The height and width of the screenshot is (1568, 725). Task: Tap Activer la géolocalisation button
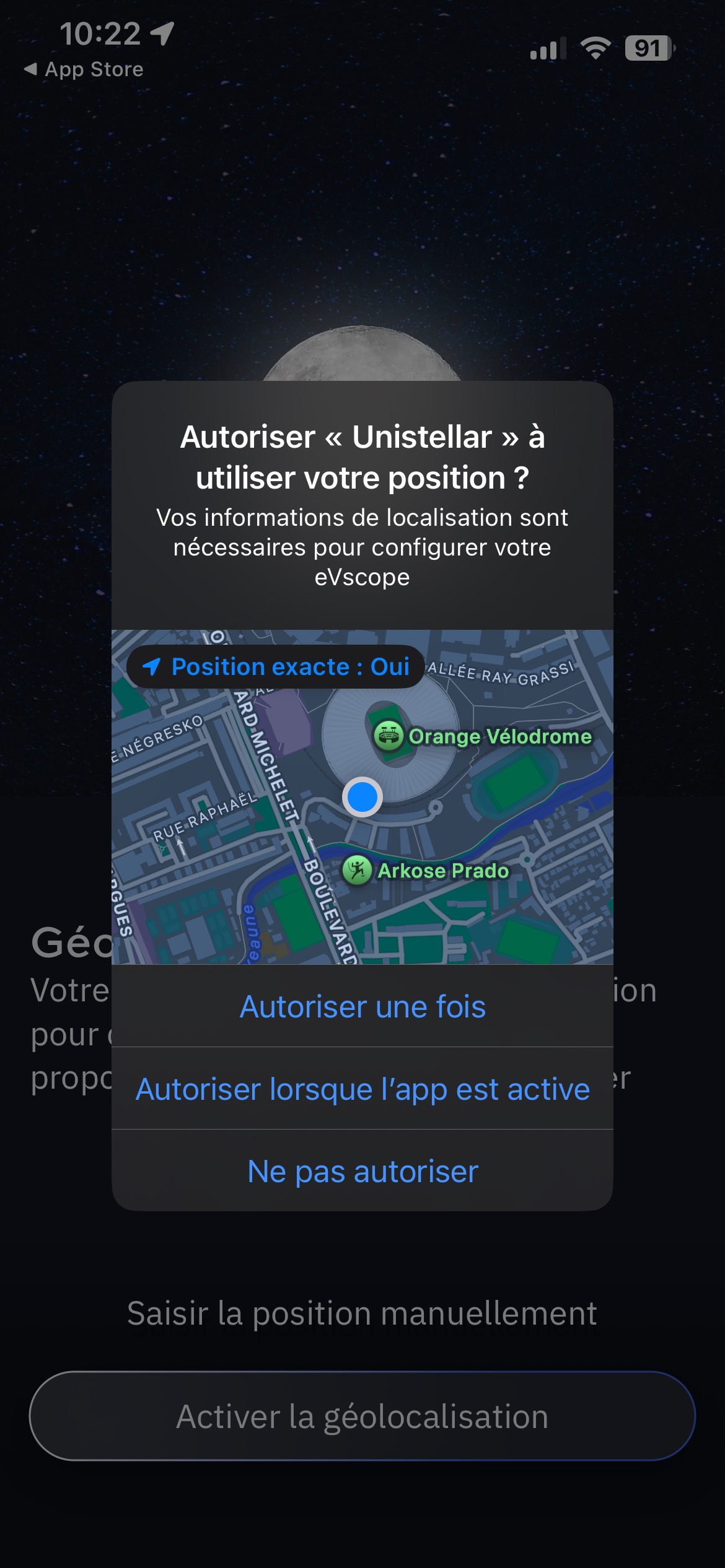[362, 1417]
